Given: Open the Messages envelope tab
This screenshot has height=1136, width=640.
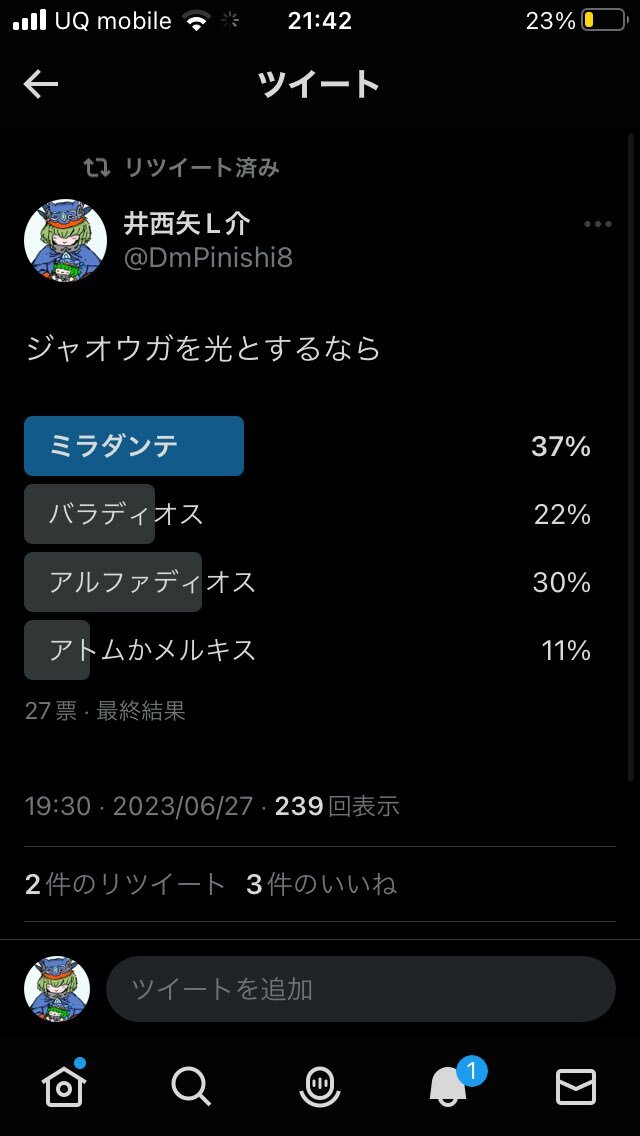Looking at the screenshot, I should tap(576, 1087).
